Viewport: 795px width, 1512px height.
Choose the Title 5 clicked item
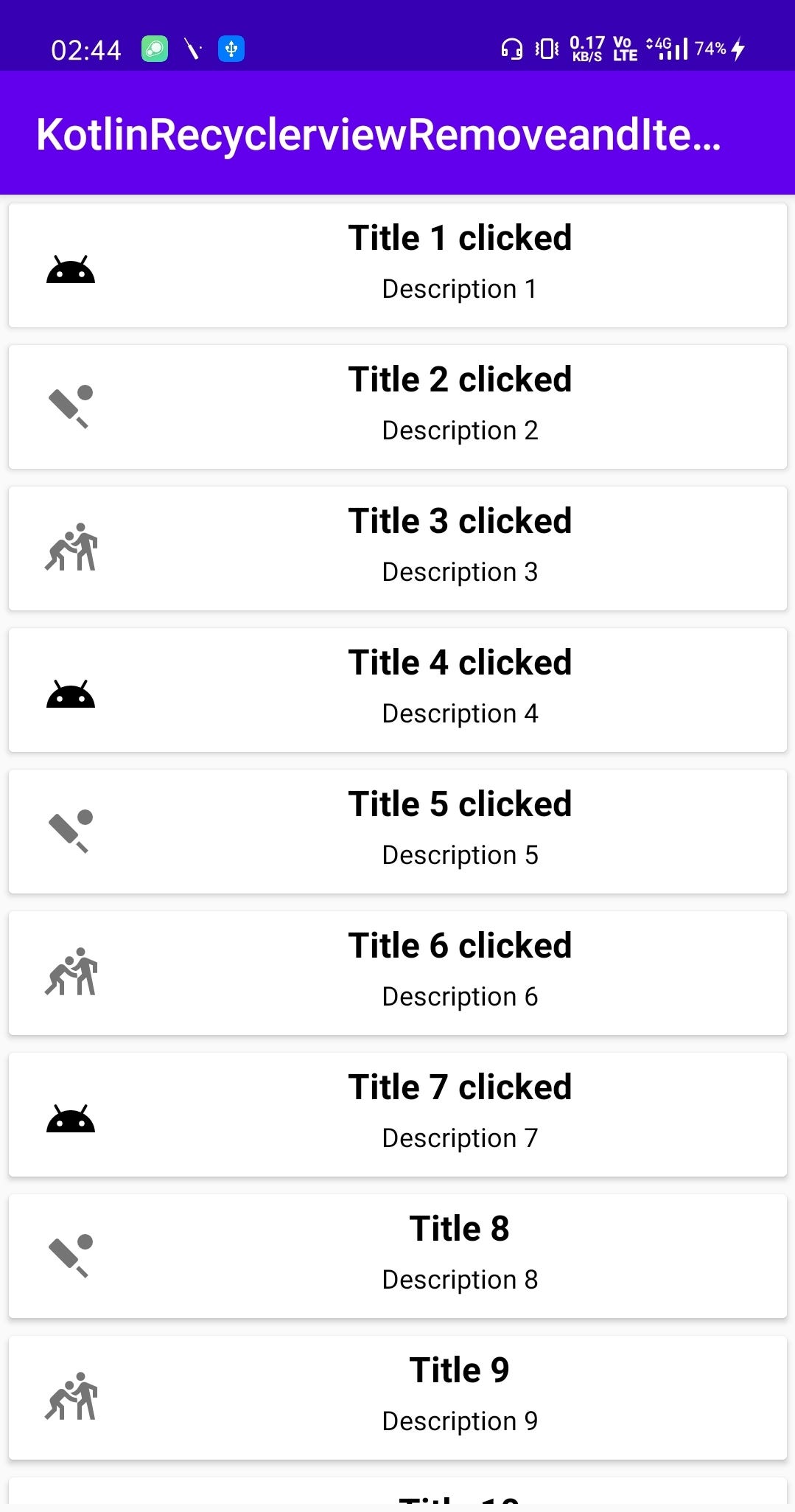tap(398, 832)
